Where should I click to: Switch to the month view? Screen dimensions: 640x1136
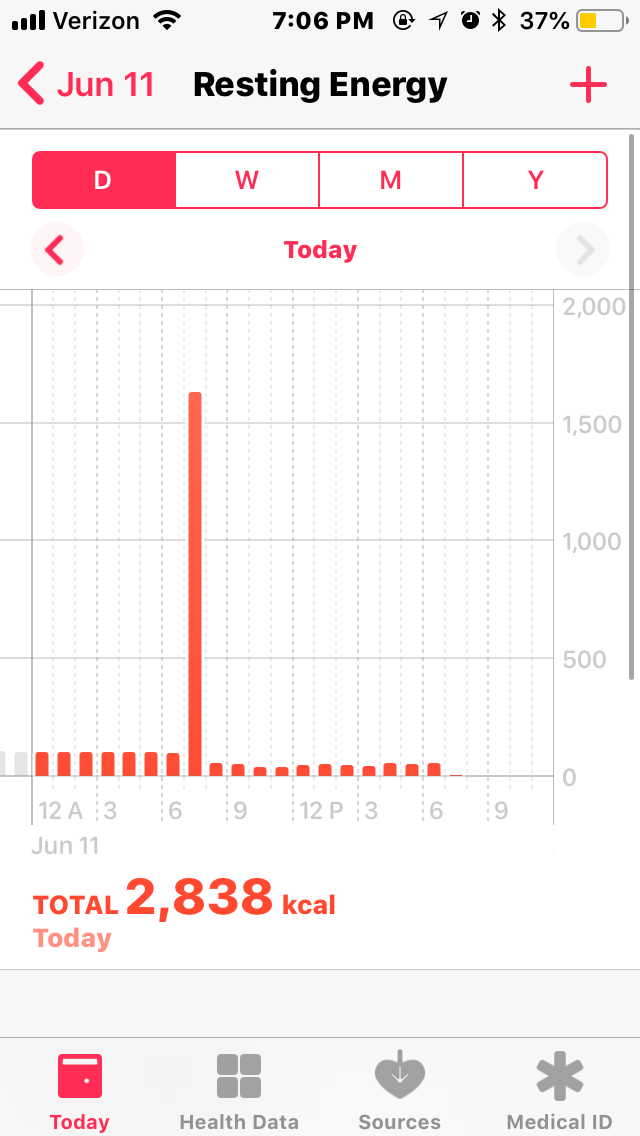(x=391, y=180)
